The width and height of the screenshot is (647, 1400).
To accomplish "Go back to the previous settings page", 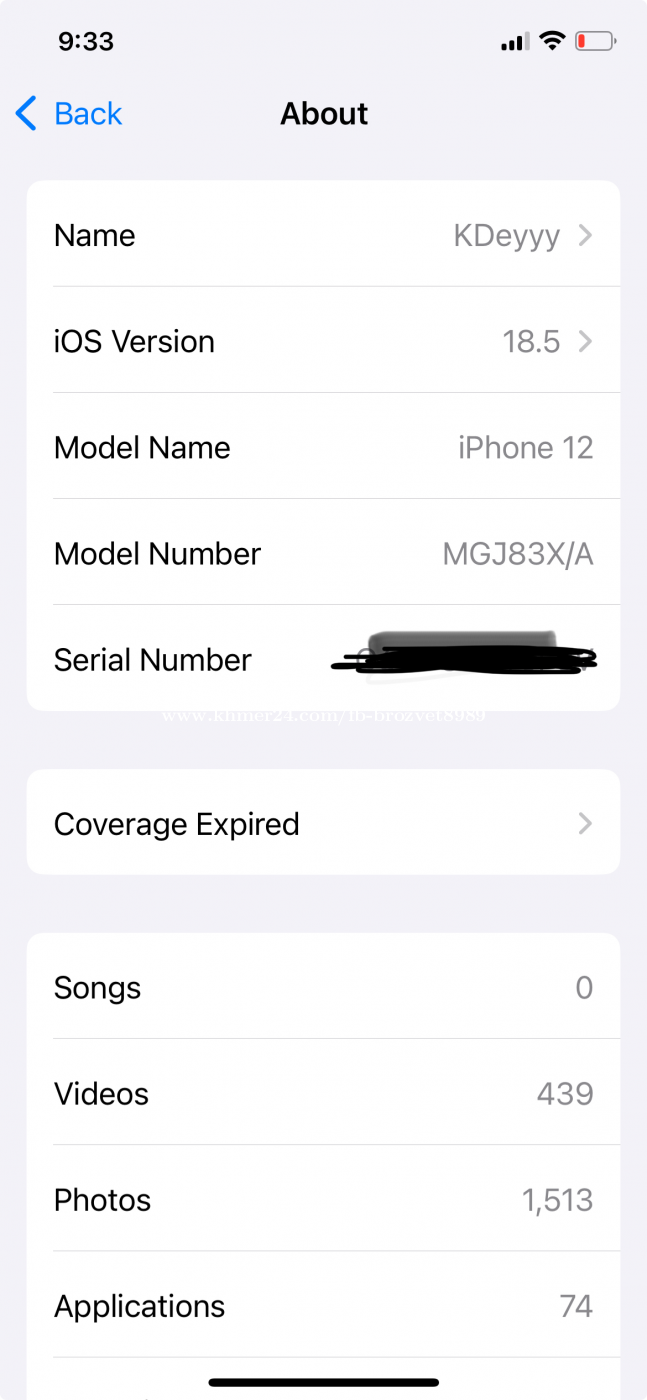I will click(x=69, y=114).
